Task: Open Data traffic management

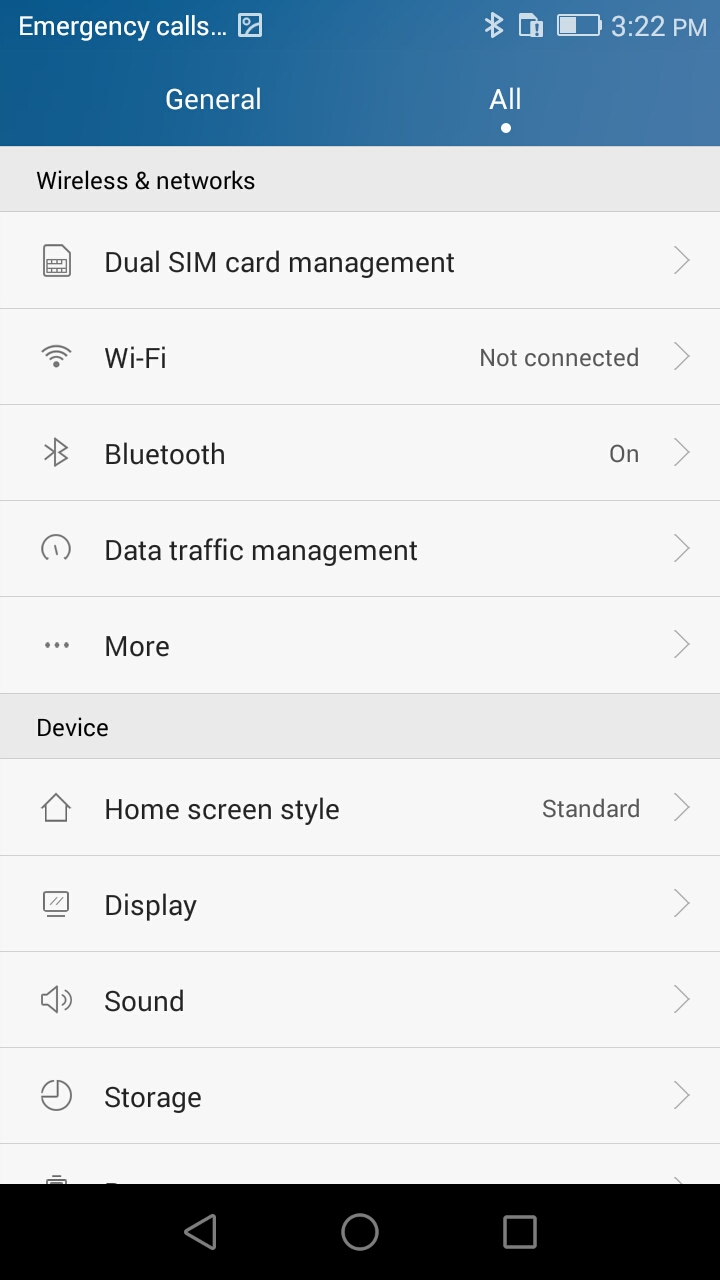Action: [360, 550]
